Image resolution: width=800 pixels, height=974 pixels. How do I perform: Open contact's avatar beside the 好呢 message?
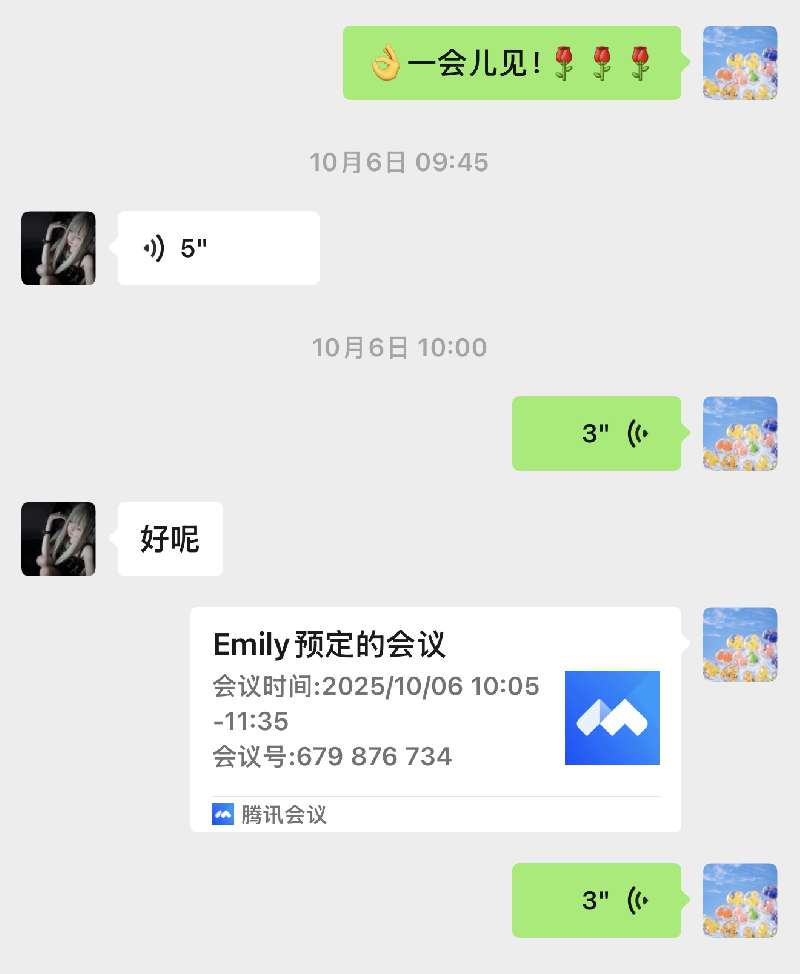tap(58, 539)
